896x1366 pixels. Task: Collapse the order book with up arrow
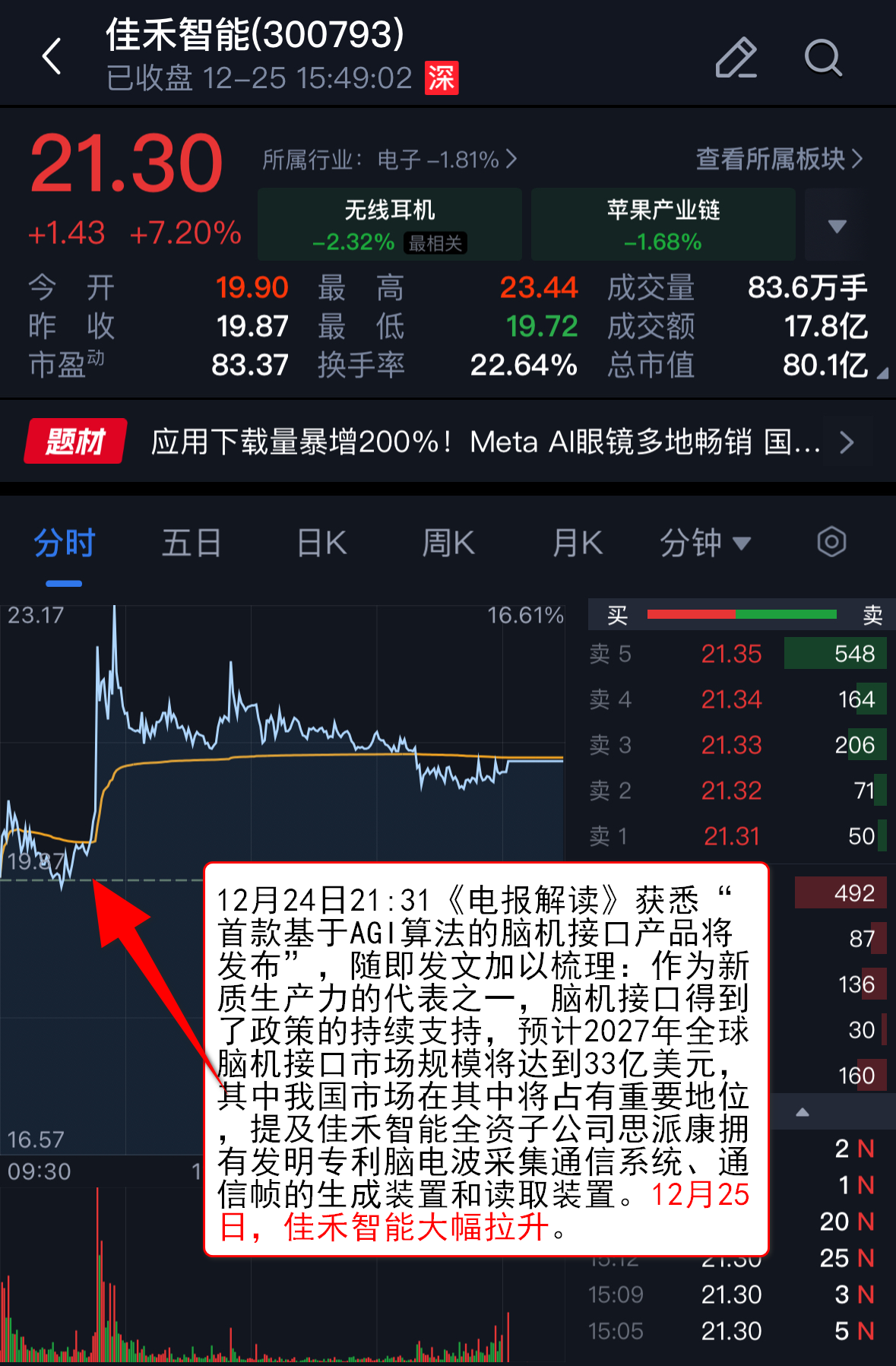803,1112
